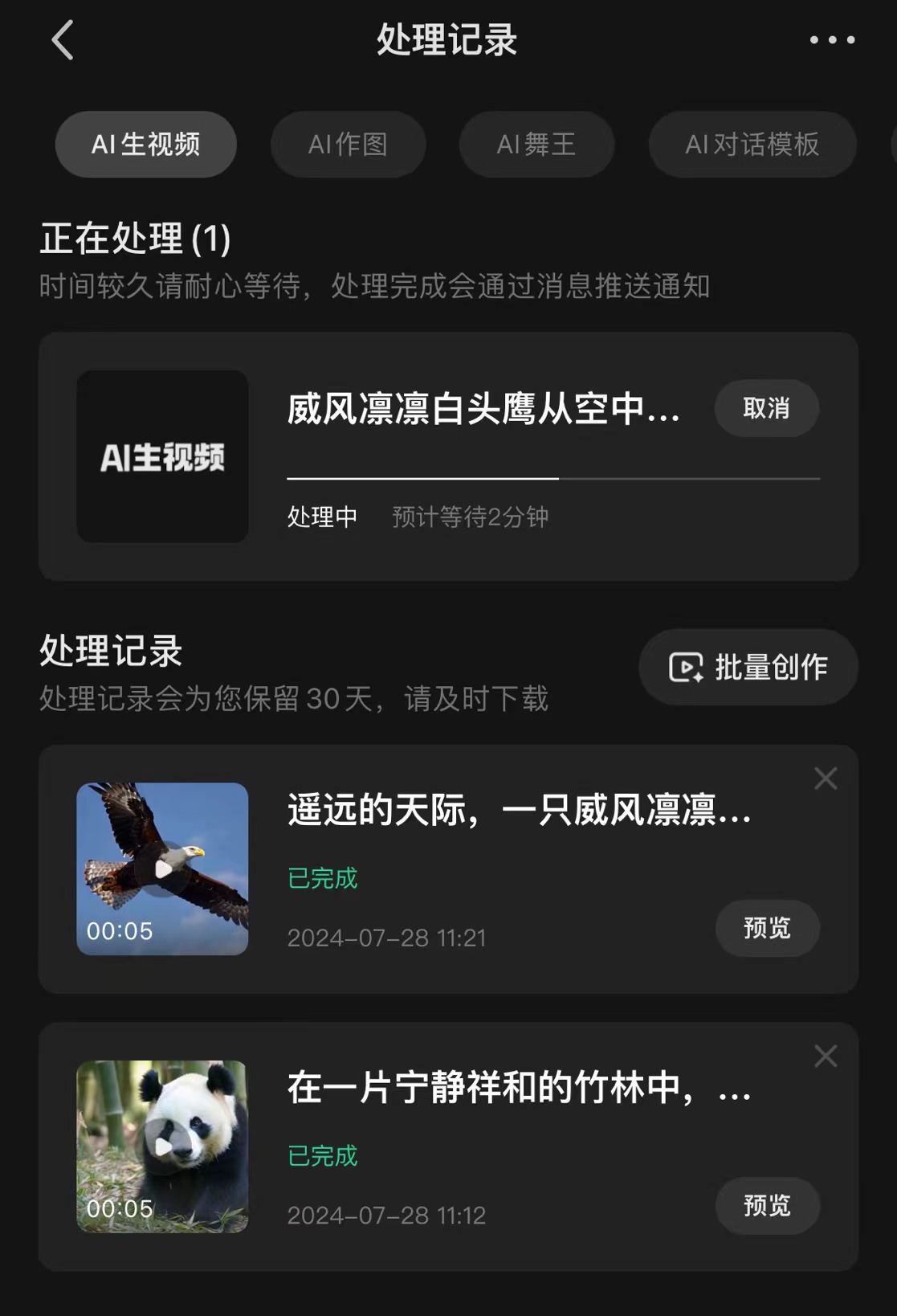Screen dimensions: 897x1316
Task: Select the AI生视频 filter chip
Action: 145,145
